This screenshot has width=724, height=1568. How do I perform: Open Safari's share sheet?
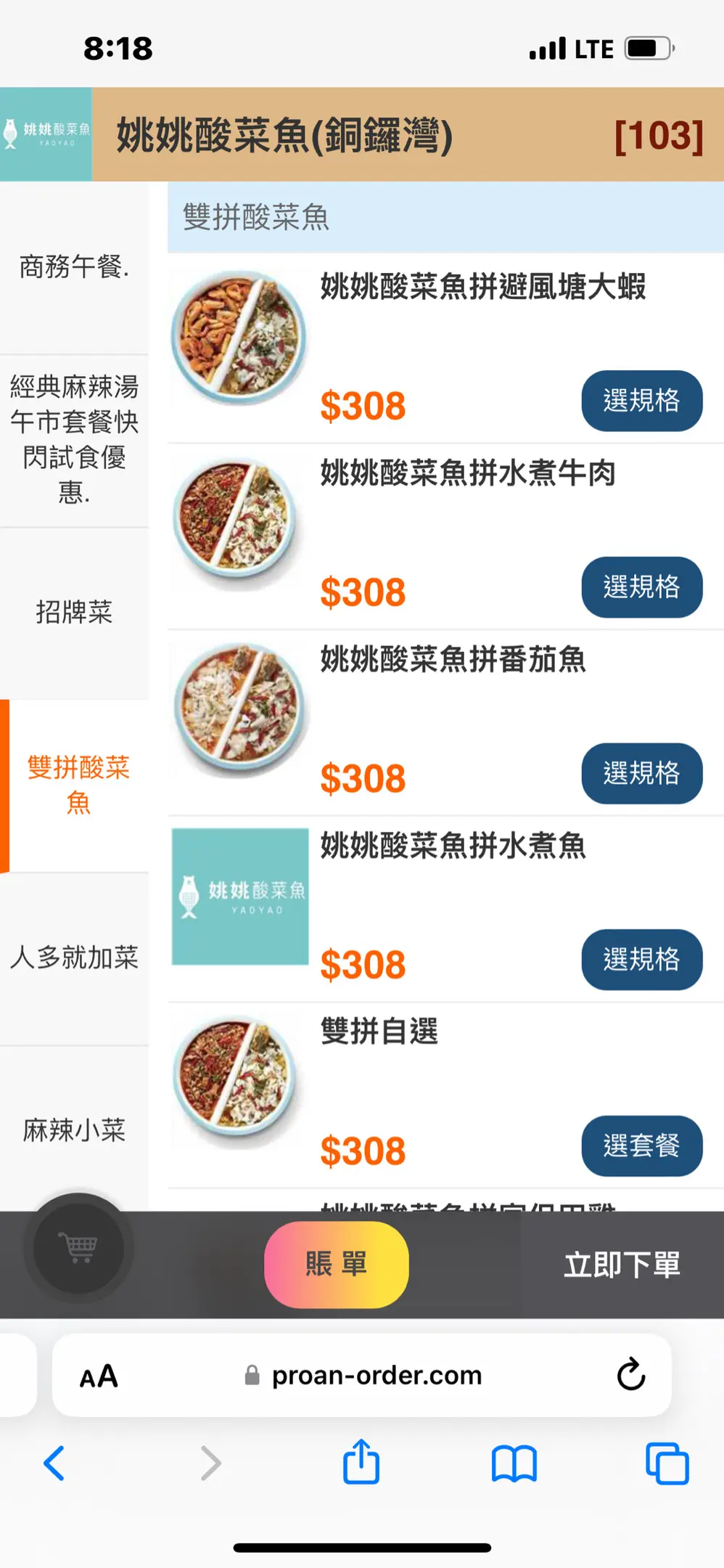pos(361,1463)
